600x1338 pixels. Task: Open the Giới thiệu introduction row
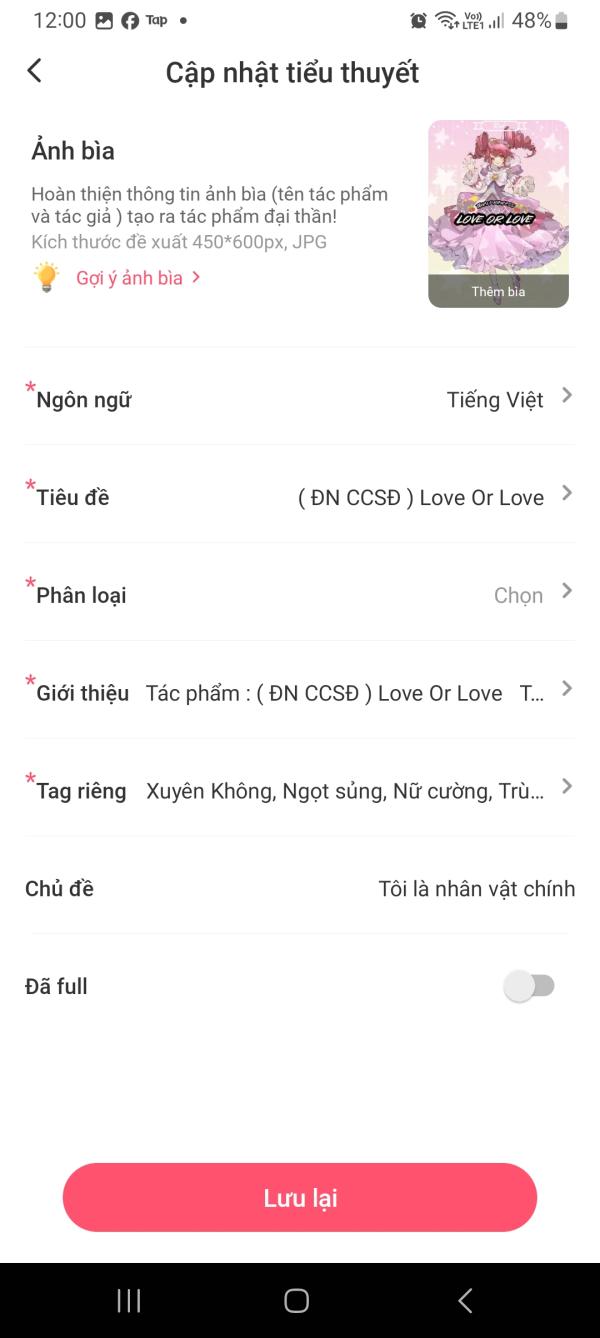[300, 693]
